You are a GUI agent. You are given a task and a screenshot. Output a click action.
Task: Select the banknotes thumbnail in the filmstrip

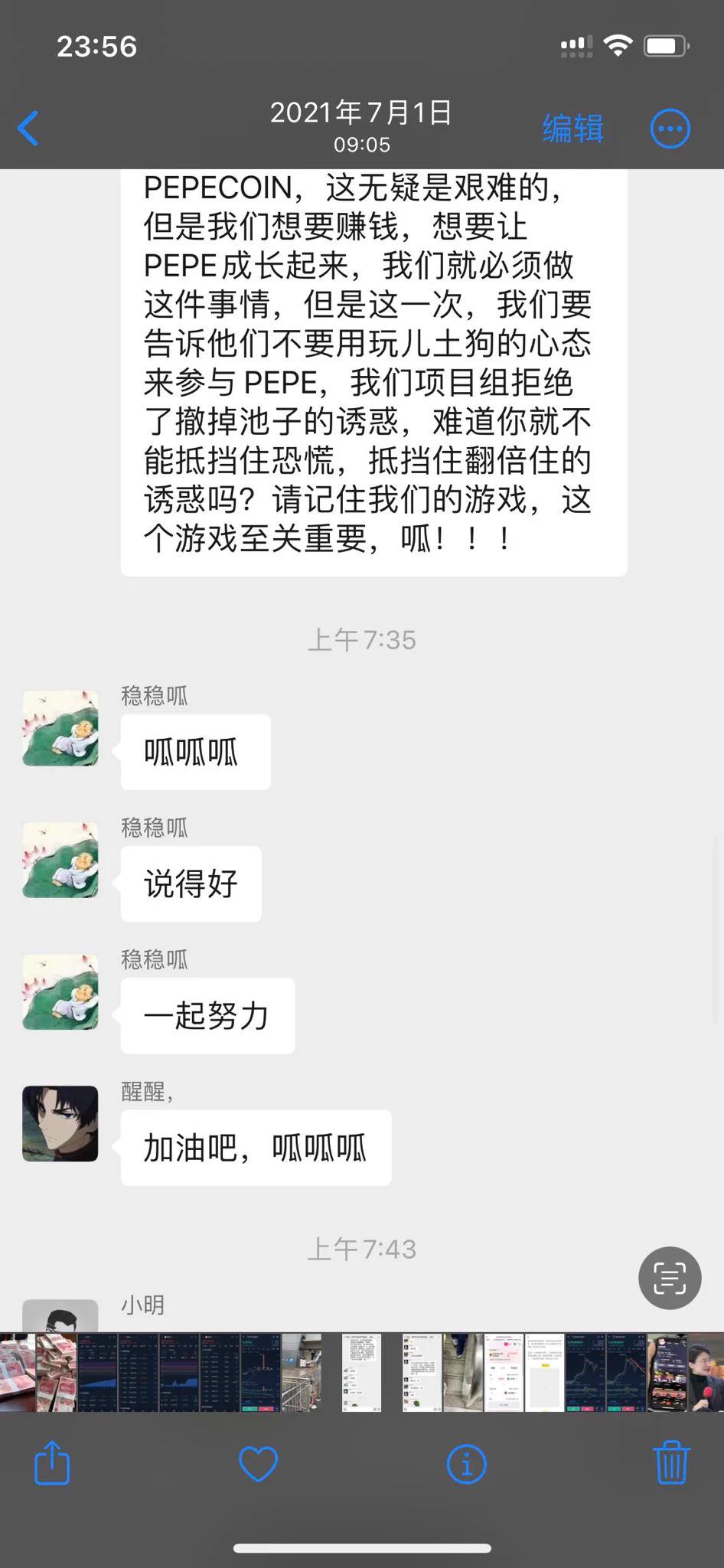point(17,1372)
